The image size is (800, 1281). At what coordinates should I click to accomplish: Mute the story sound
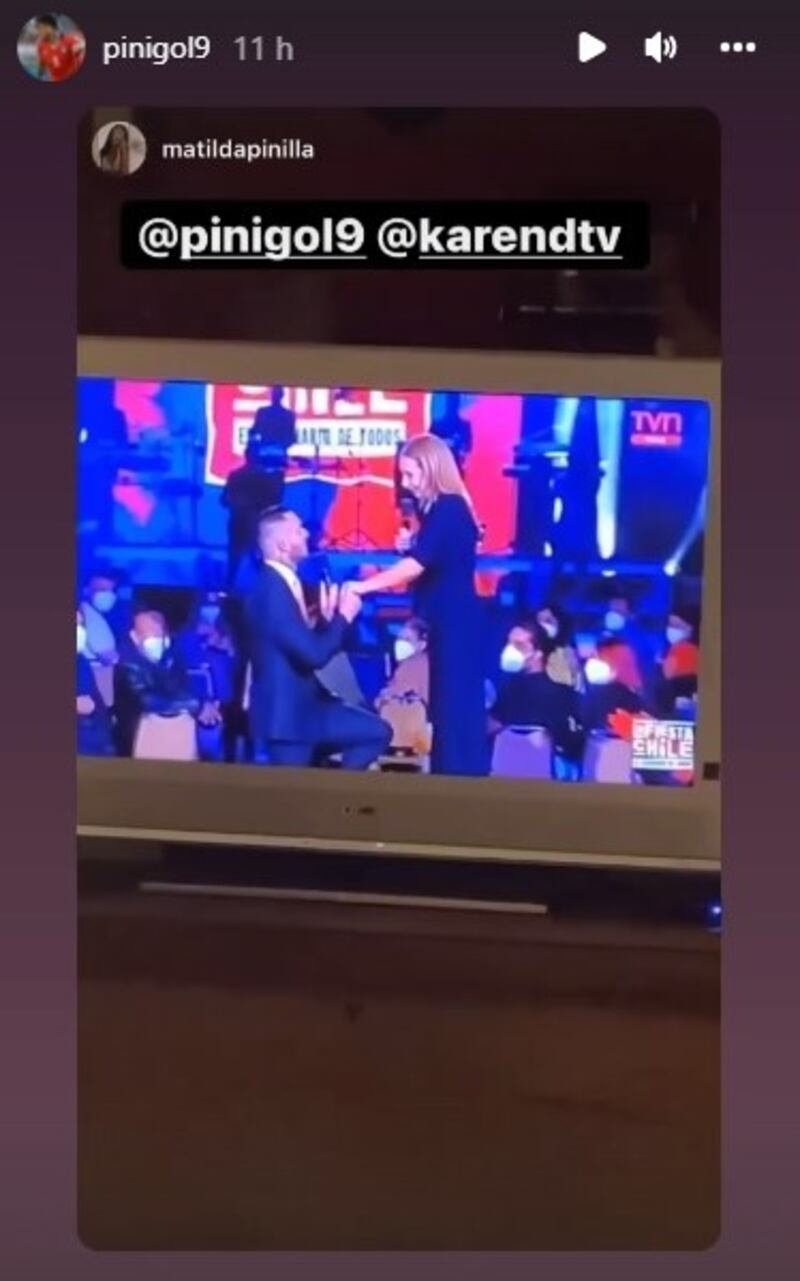click(660, 47)
